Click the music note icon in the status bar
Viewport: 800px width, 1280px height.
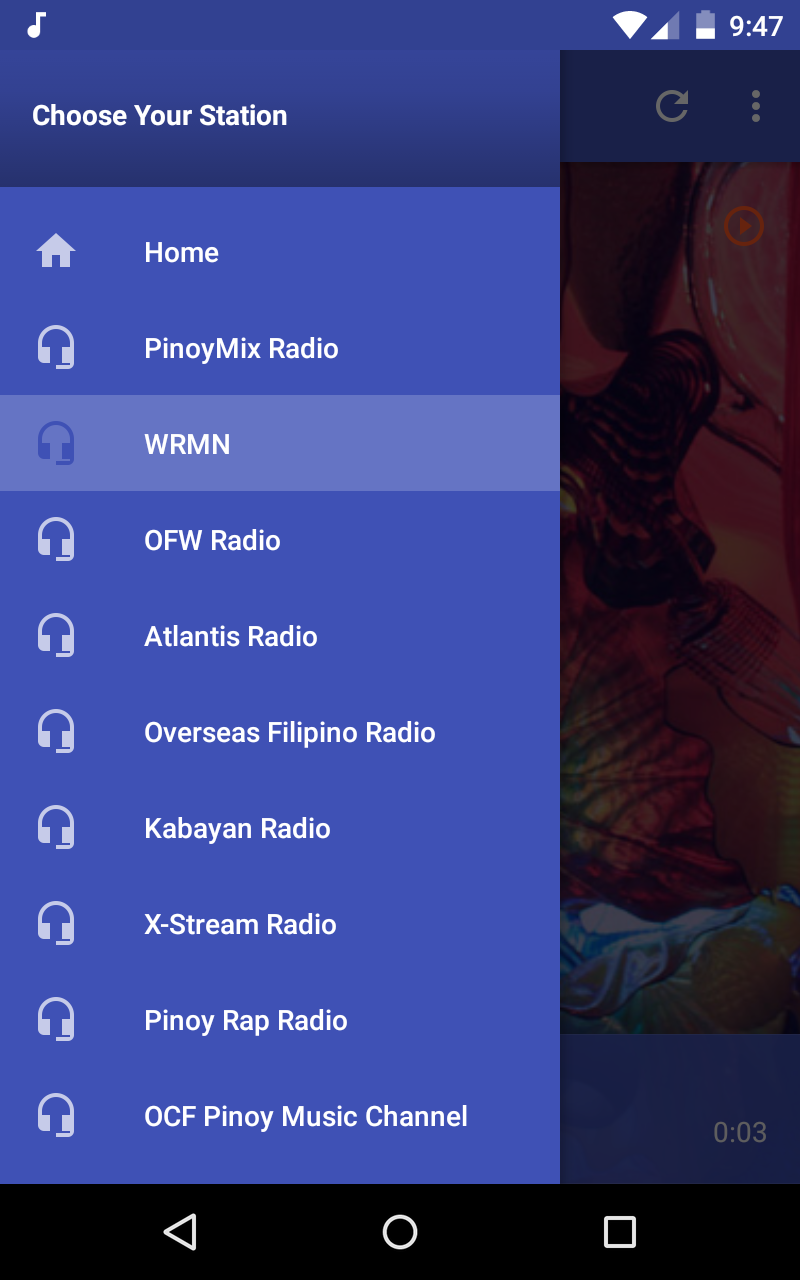coord(36,24)
